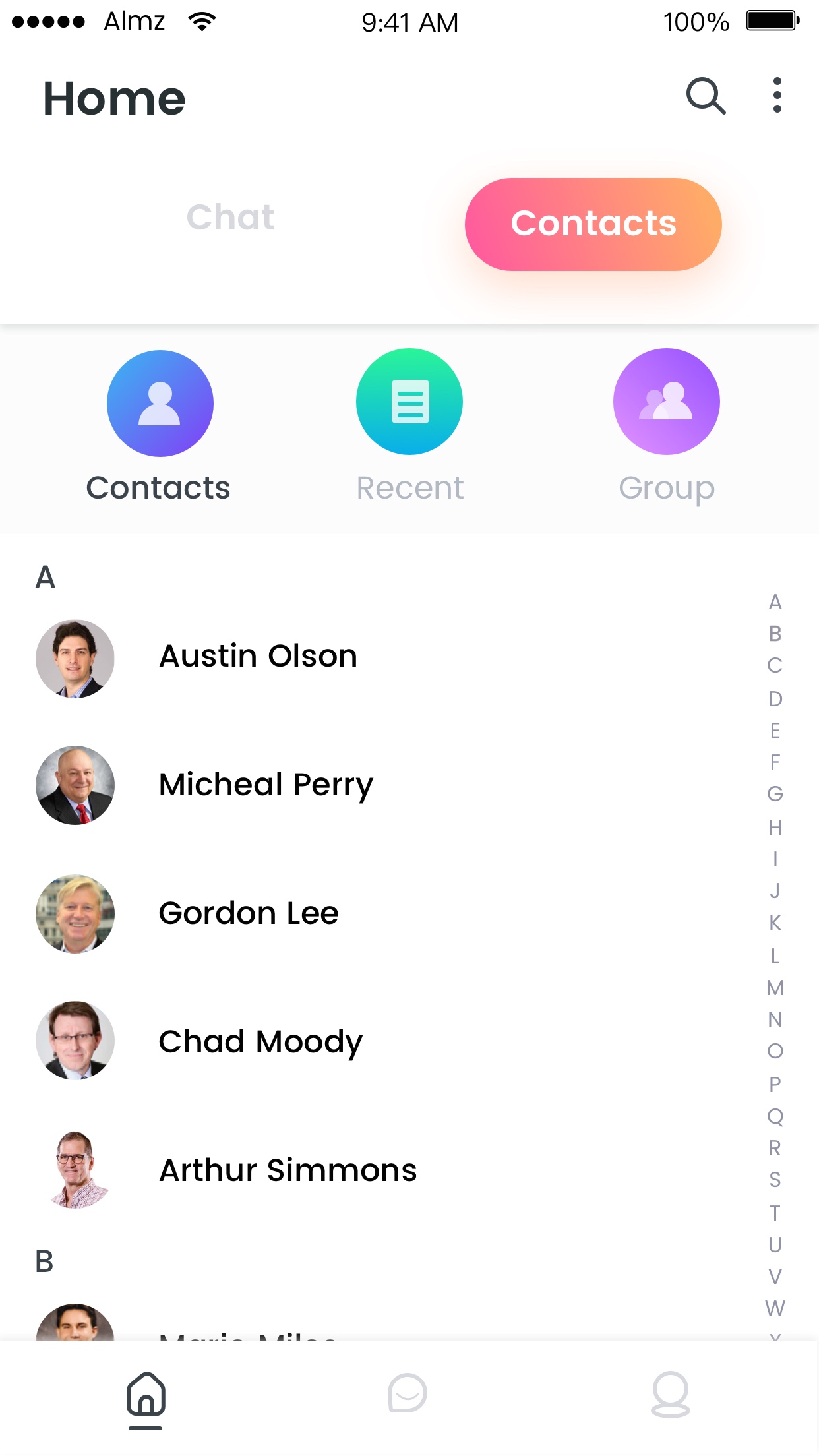The width and height of the screenshot is (819, 1456).
Task: Tap the blue Contacts circle icon
Action: click(160, 404)
